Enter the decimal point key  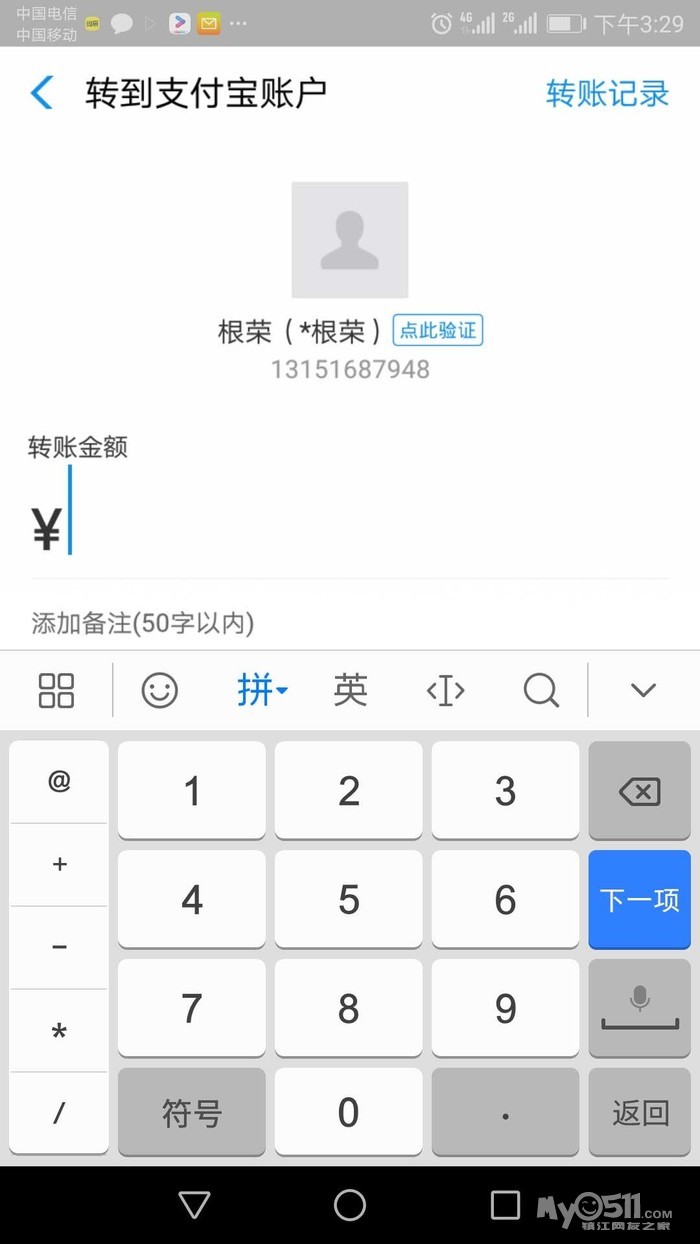[505, 1112]
